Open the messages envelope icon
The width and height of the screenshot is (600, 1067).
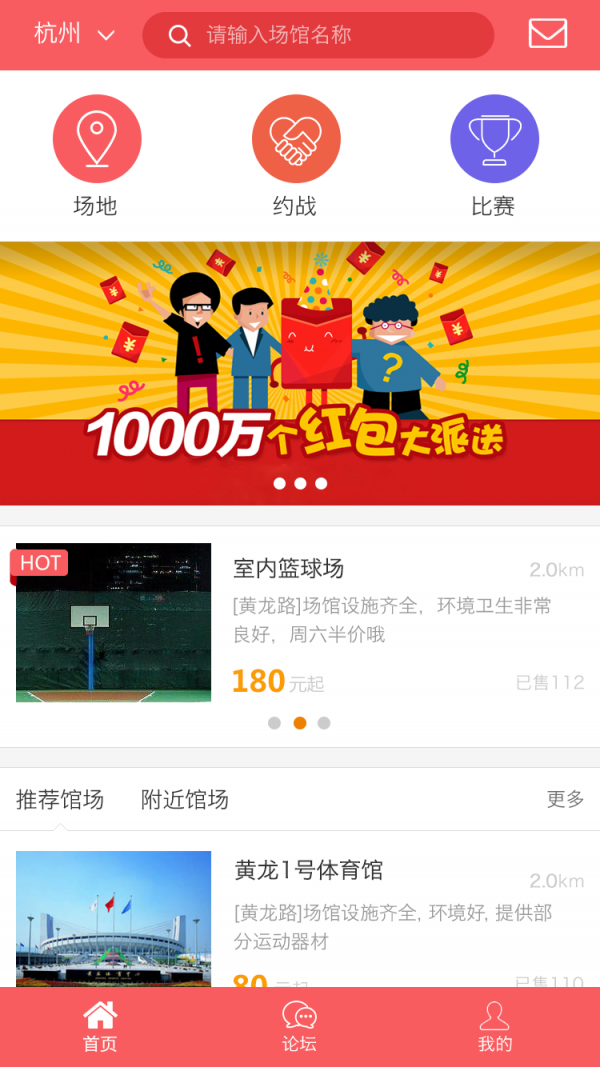[x=547, y=34]
